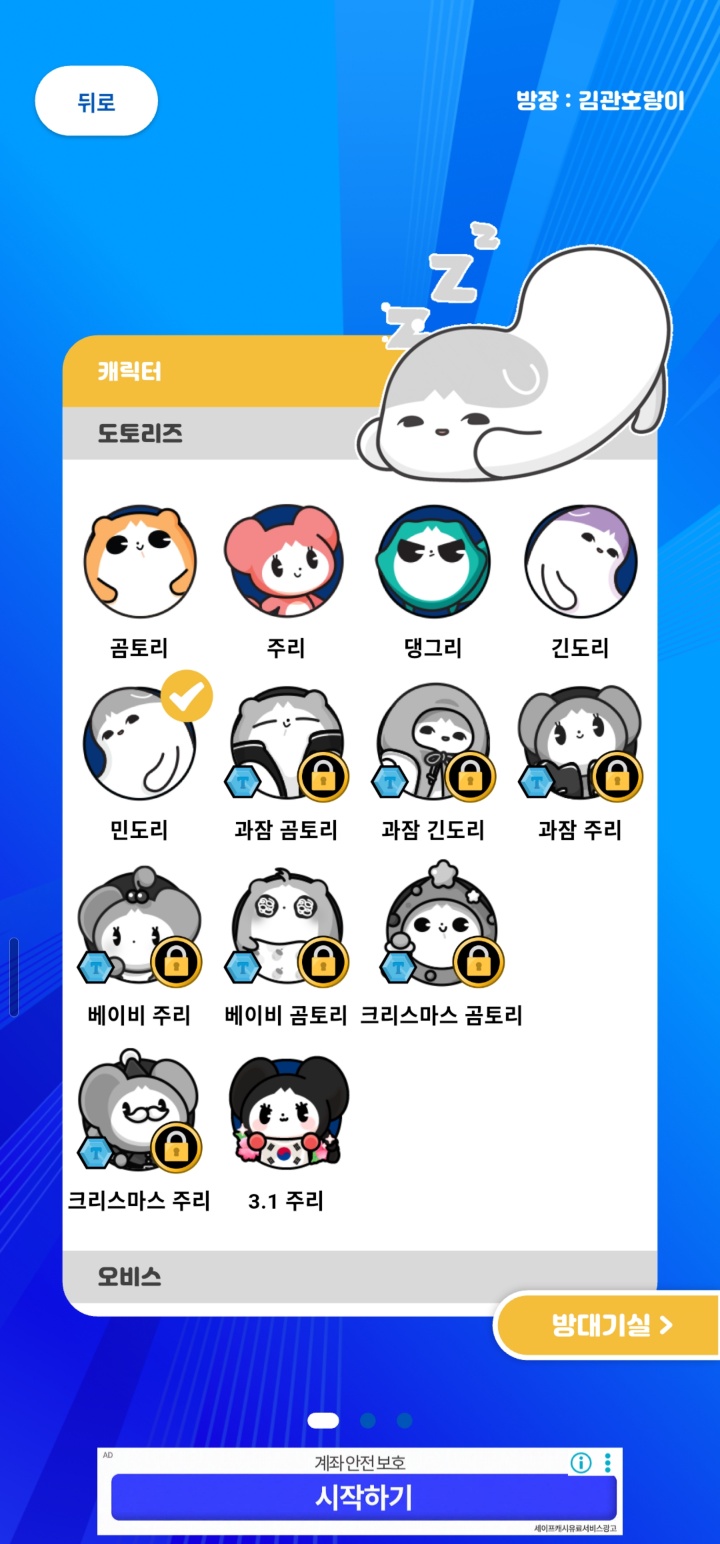Choose the 주리 character
This screenshot has width=720, height=1544.
285,562
